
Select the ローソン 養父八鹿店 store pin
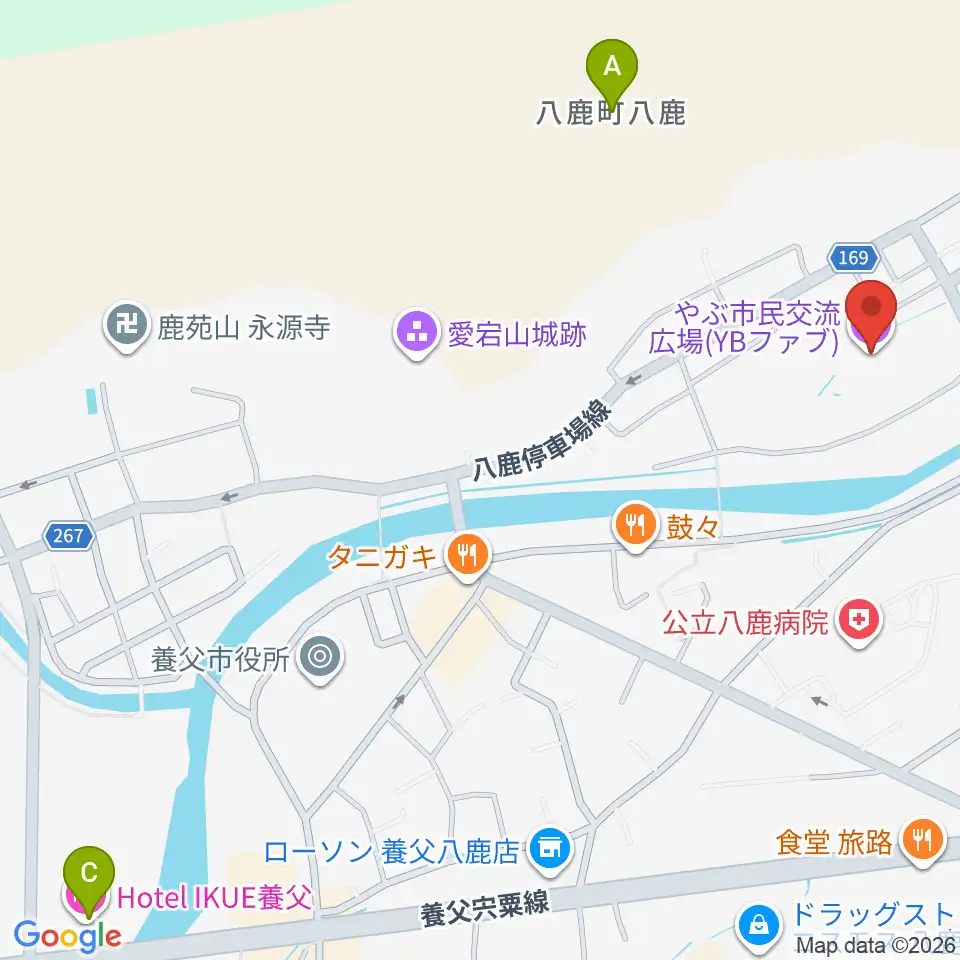[550, 849]
